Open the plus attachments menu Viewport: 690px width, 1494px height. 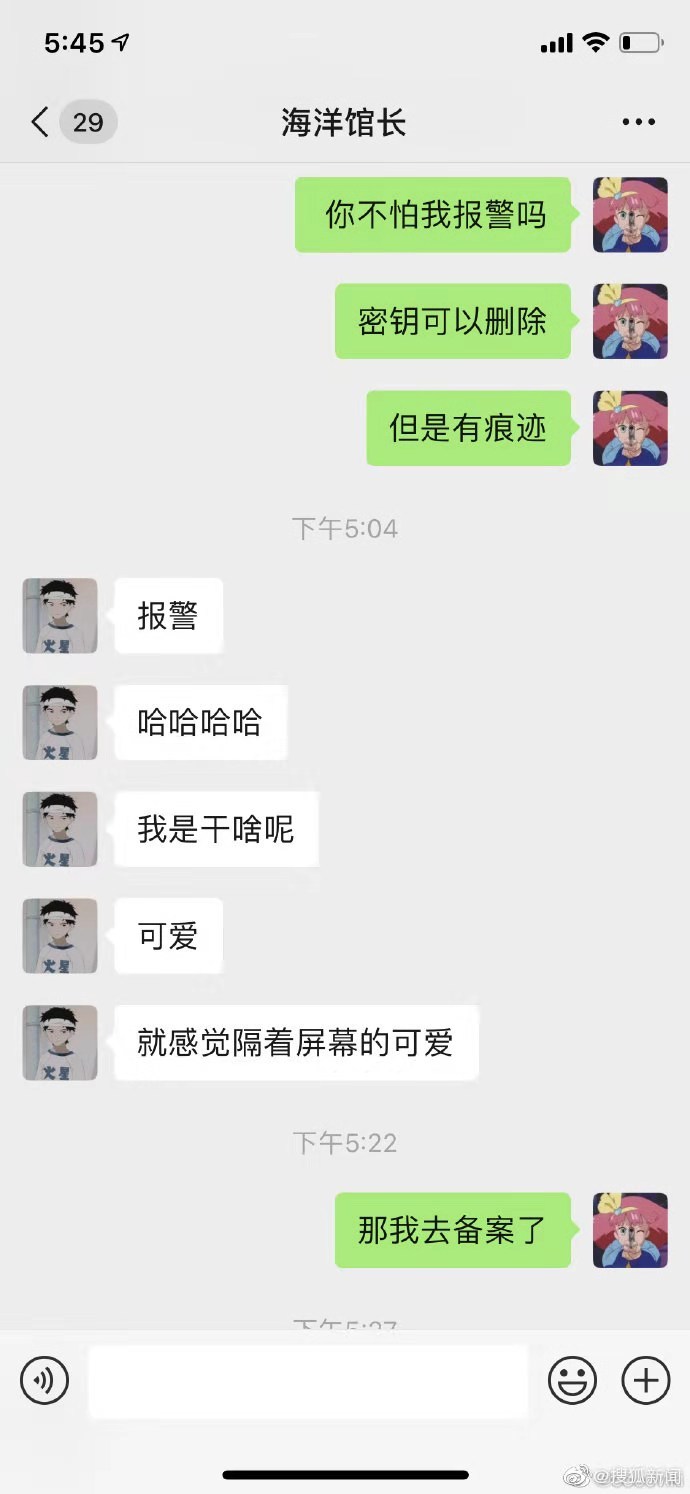646,1381
